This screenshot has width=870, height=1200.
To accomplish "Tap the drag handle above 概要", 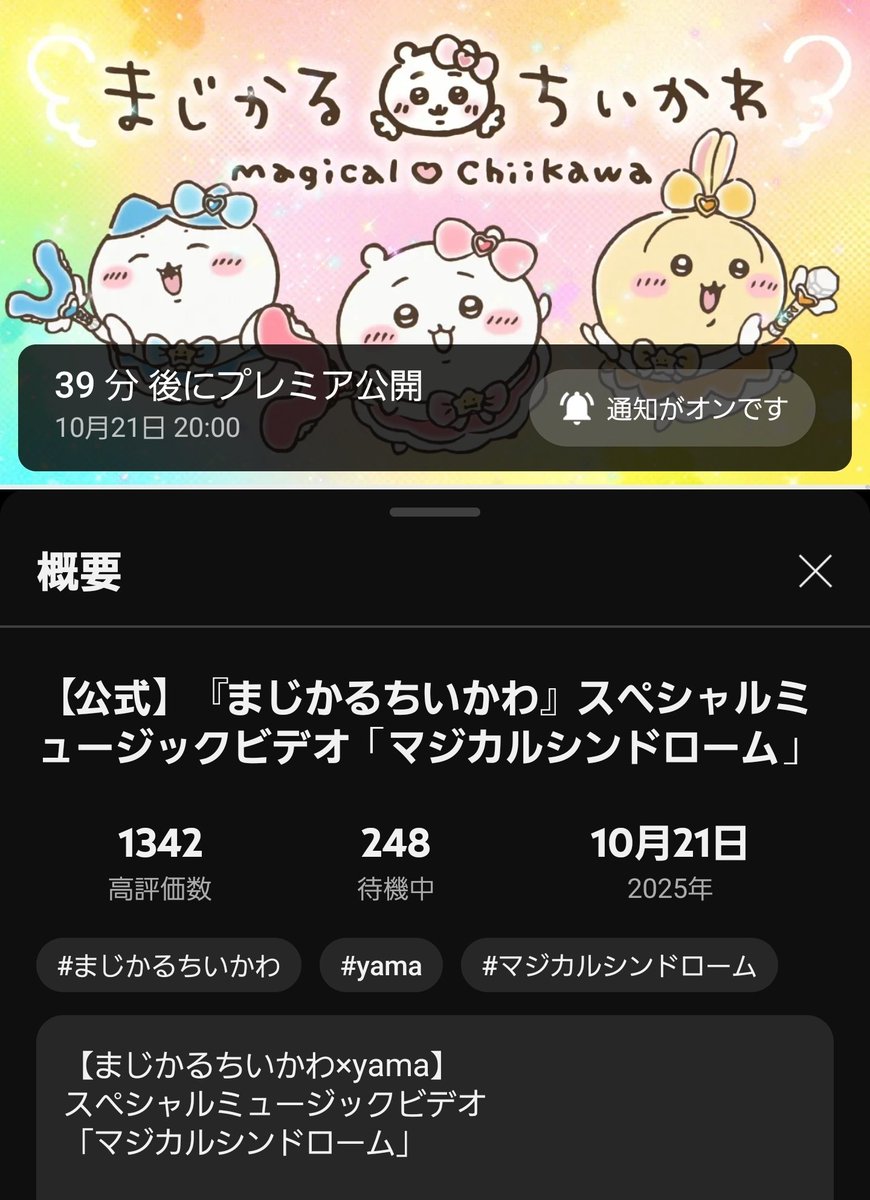I will point(435,512).
